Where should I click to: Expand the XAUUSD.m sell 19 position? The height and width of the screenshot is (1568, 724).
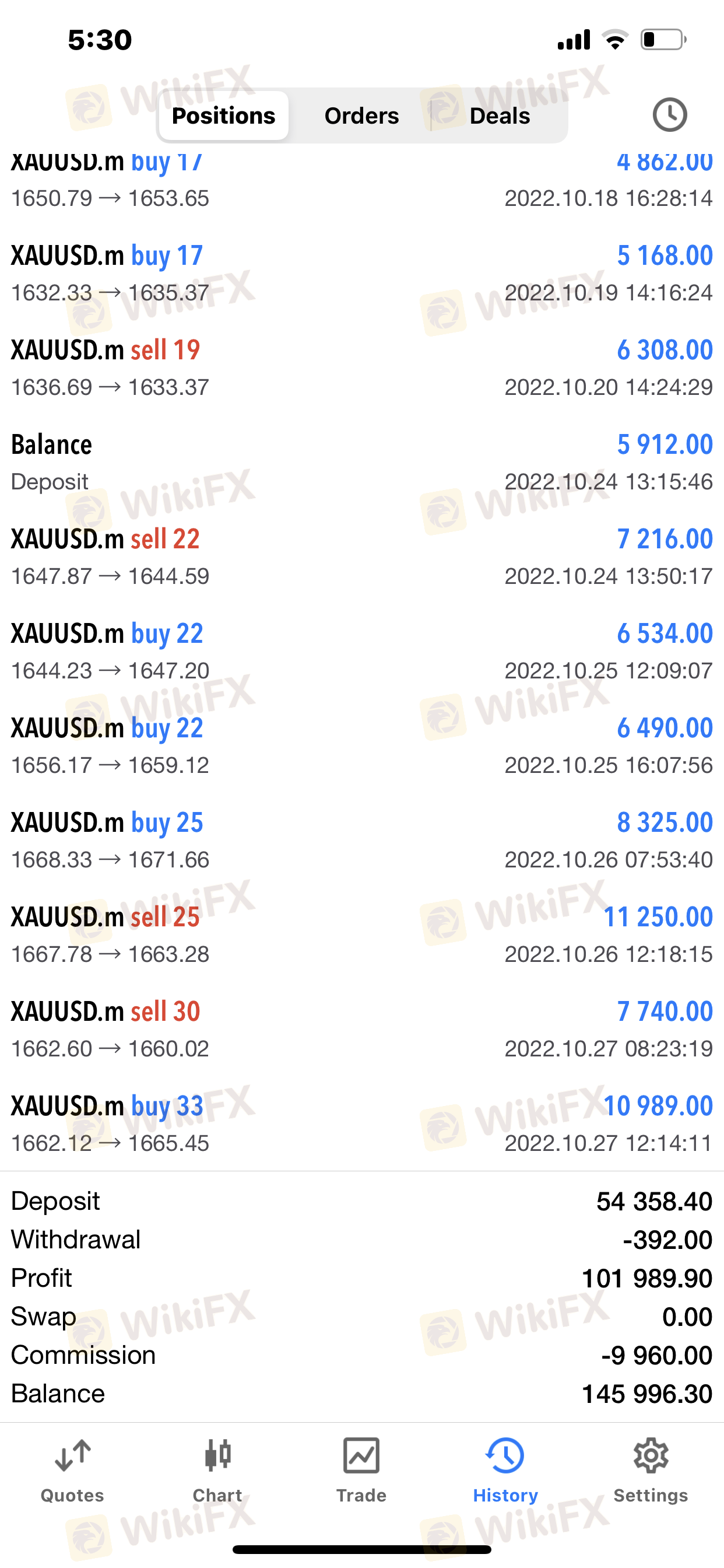[362, 367]
